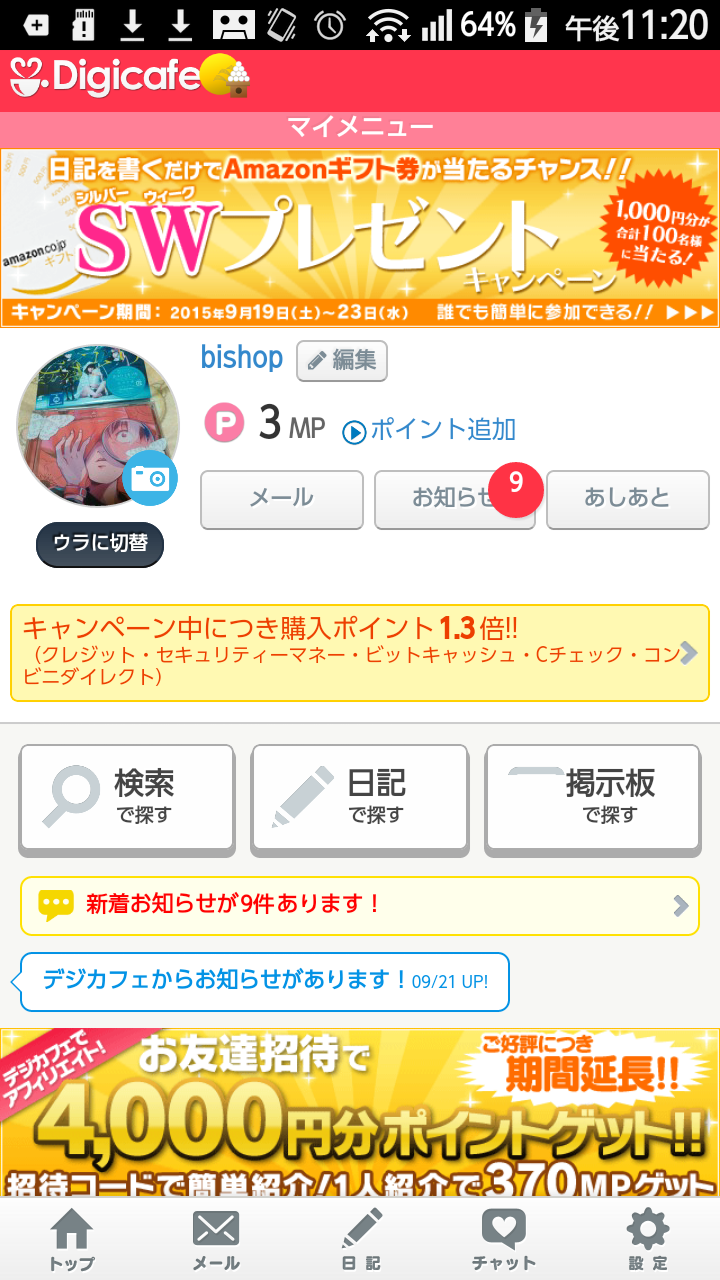Open 掲示板で探す bulletin board
720x1280 pixels.
[592, 797]
